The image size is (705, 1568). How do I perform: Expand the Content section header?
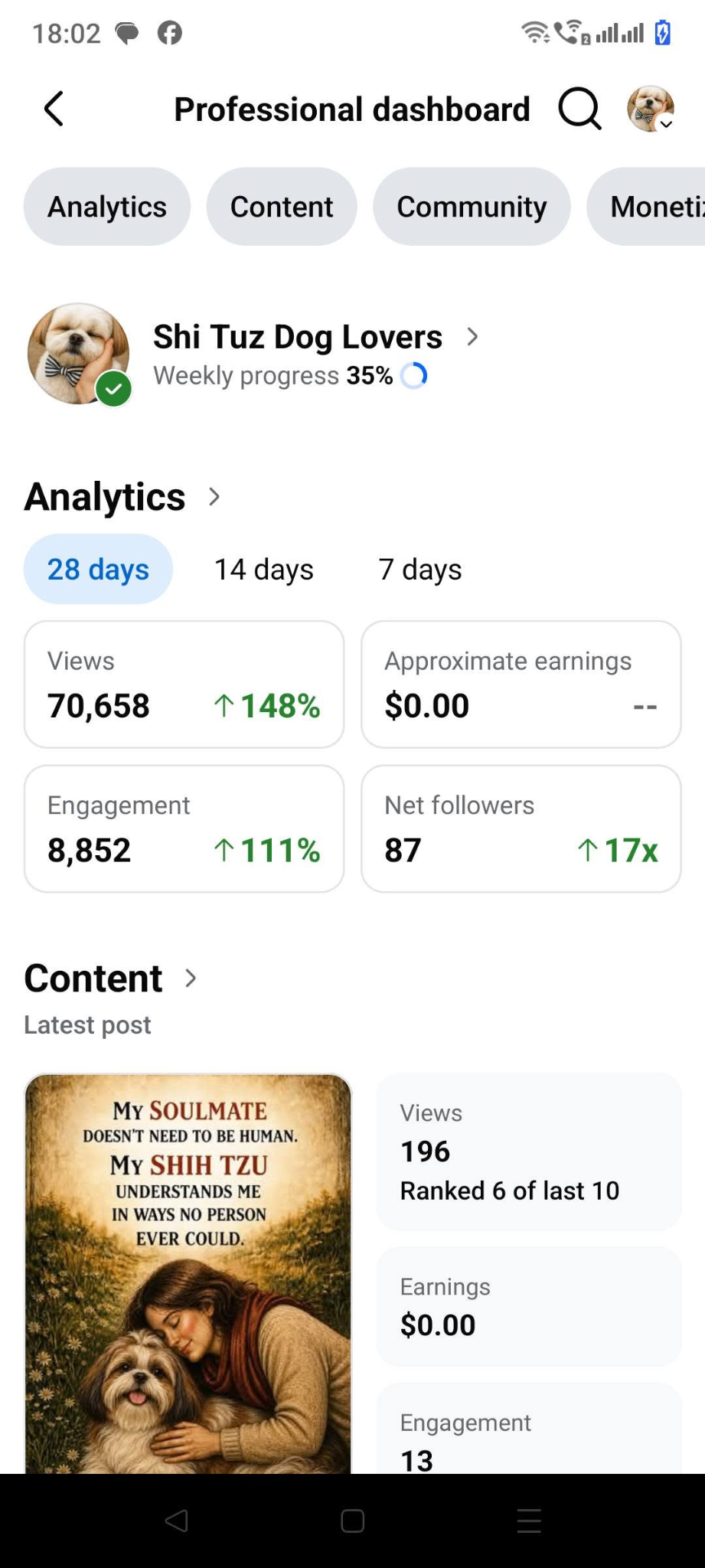pos(111,978)
